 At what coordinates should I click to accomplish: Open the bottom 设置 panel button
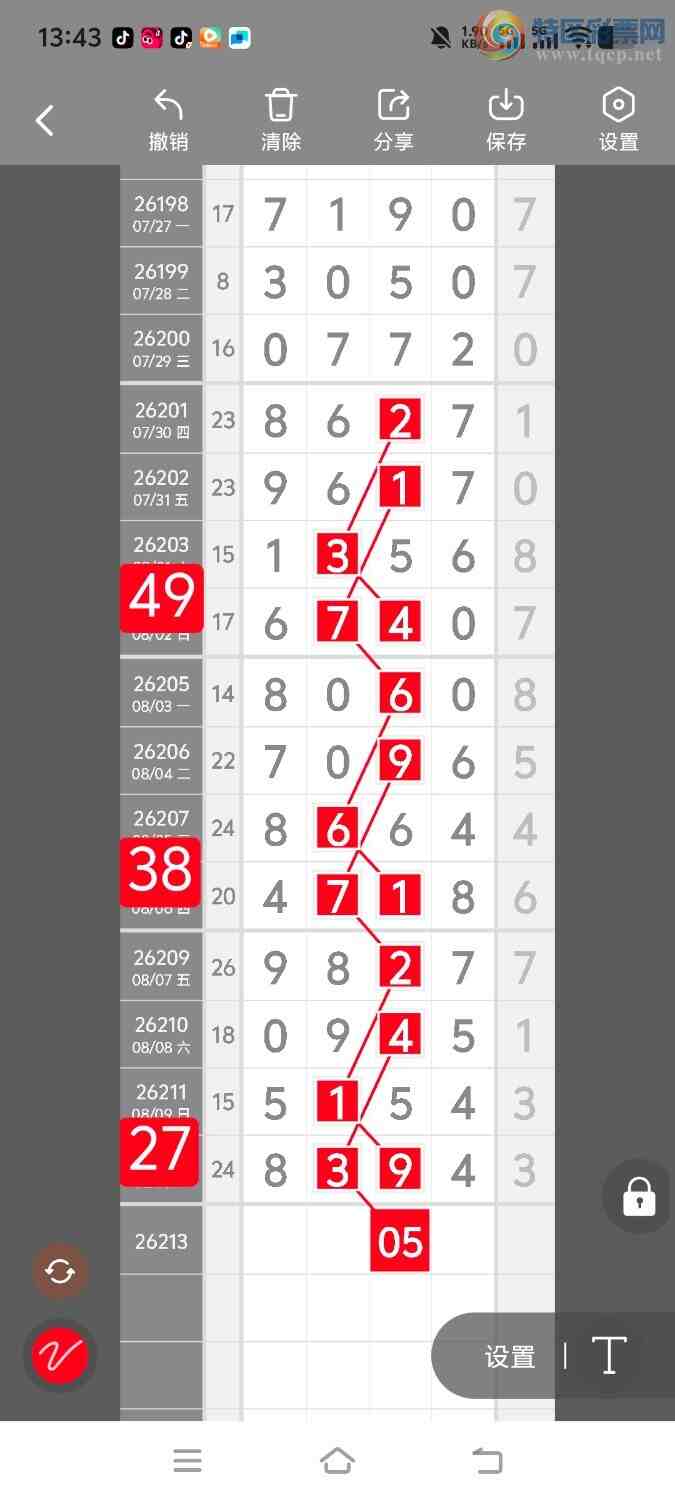[x=510, y=1357]
